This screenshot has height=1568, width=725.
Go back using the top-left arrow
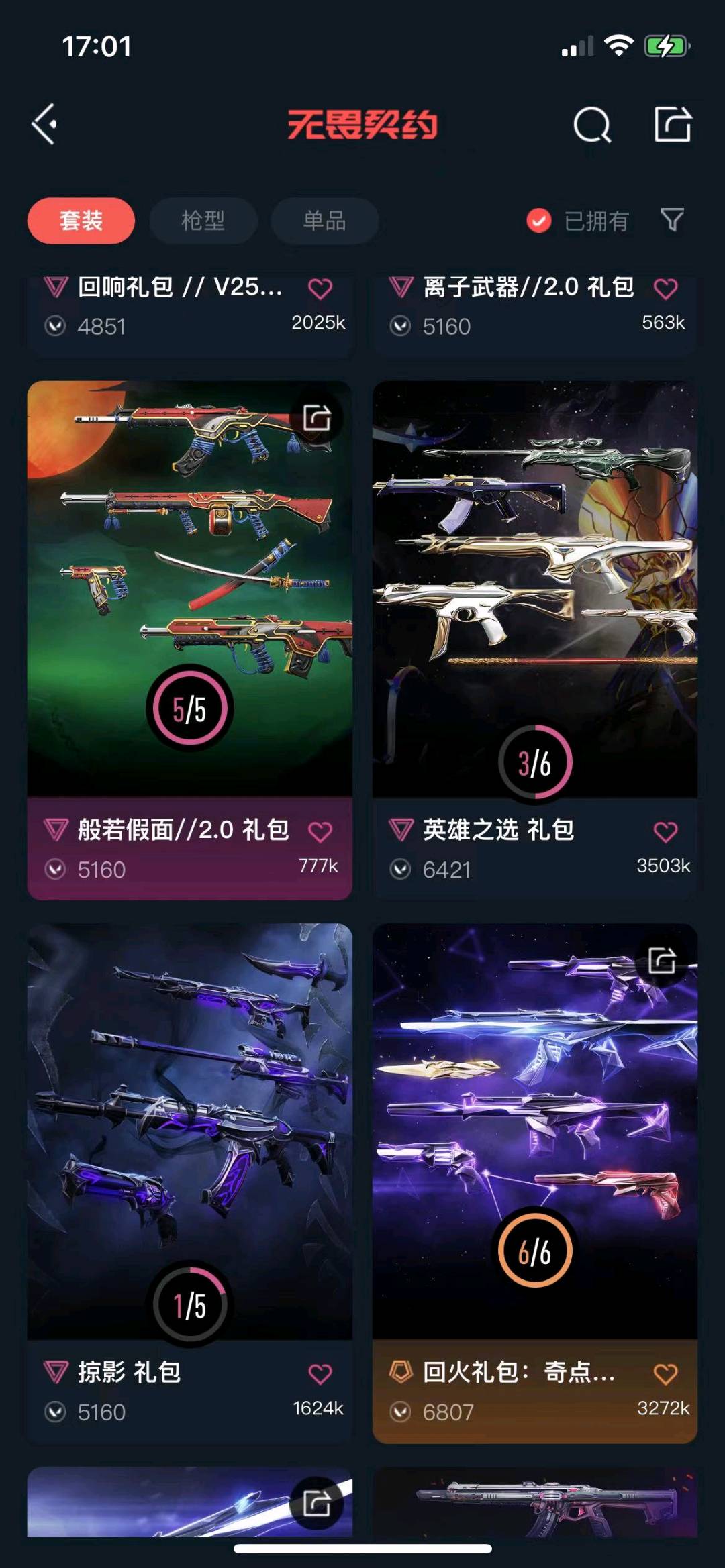point(45,125)
